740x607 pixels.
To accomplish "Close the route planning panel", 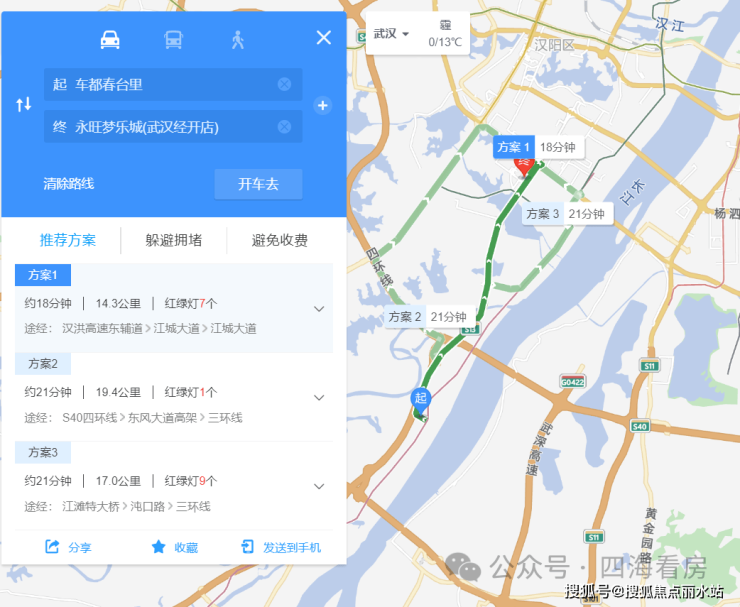I will click(323, 38).
